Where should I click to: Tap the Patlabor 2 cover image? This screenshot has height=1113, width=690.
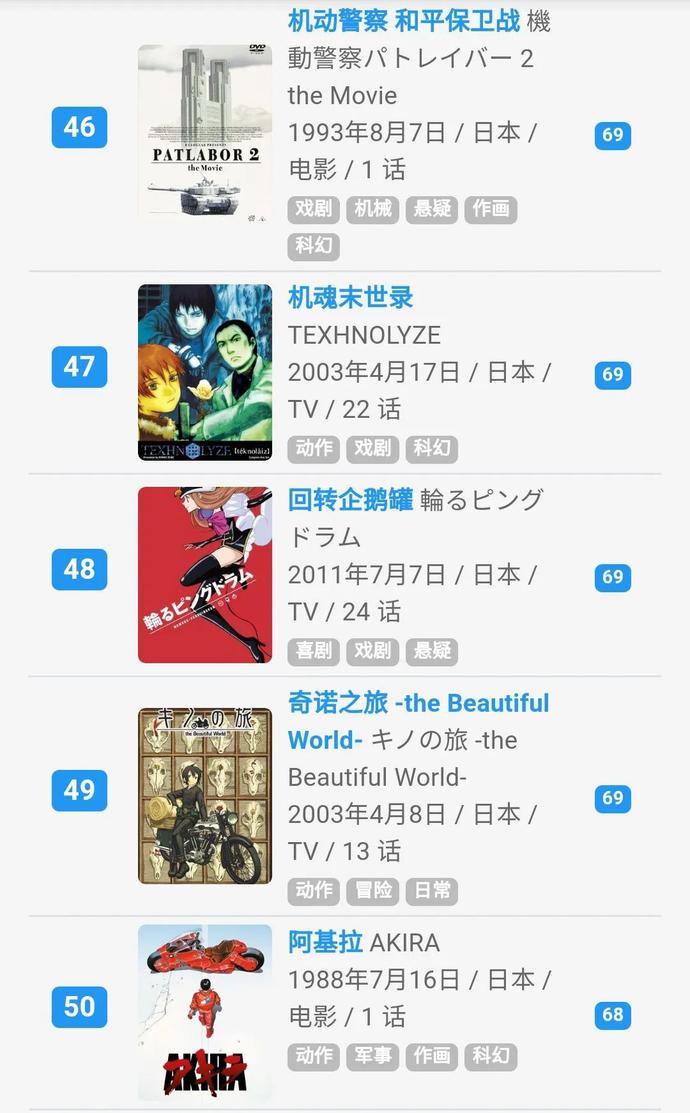tap(205, 131)
